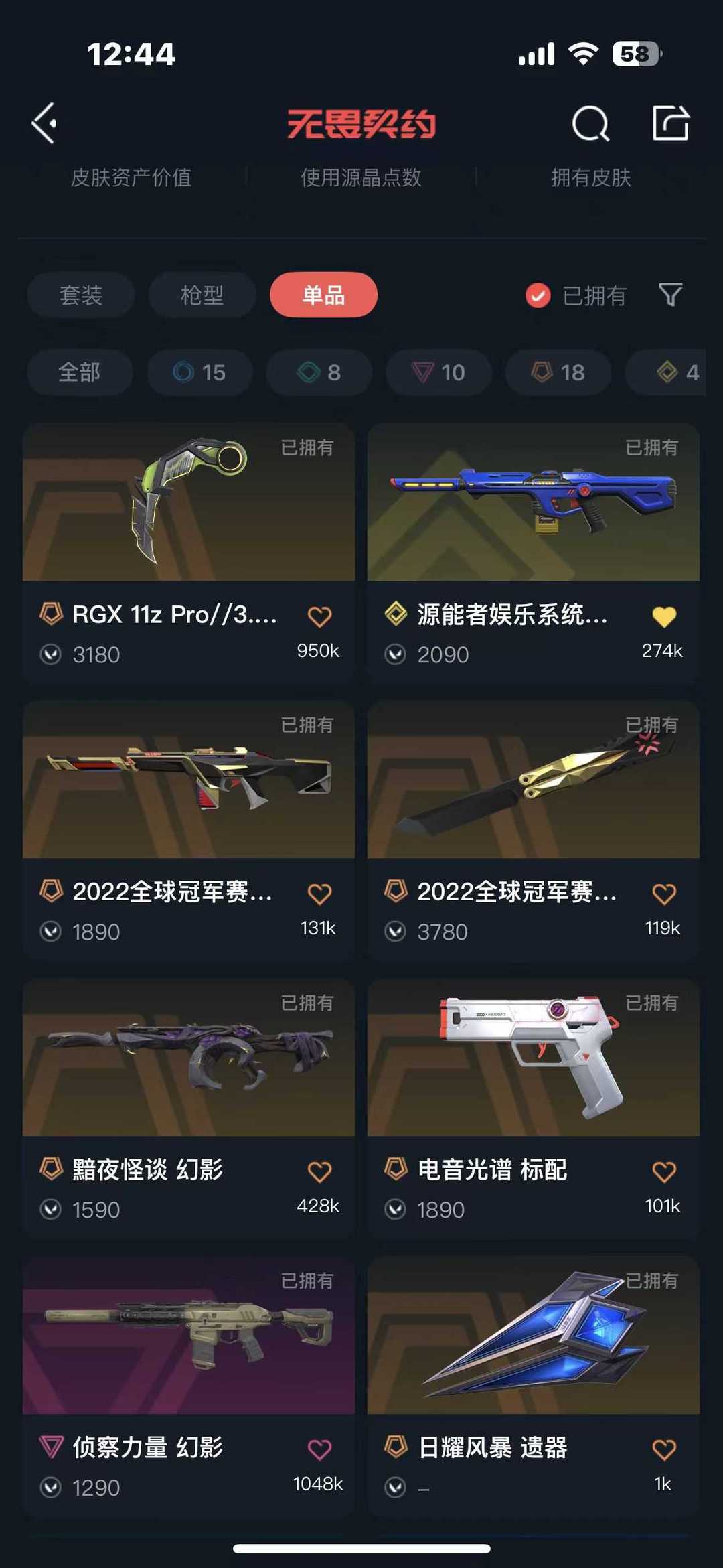The image size is (723, 1568).
Task: Select the 全部 rarity chip
Action: [80, 372]
